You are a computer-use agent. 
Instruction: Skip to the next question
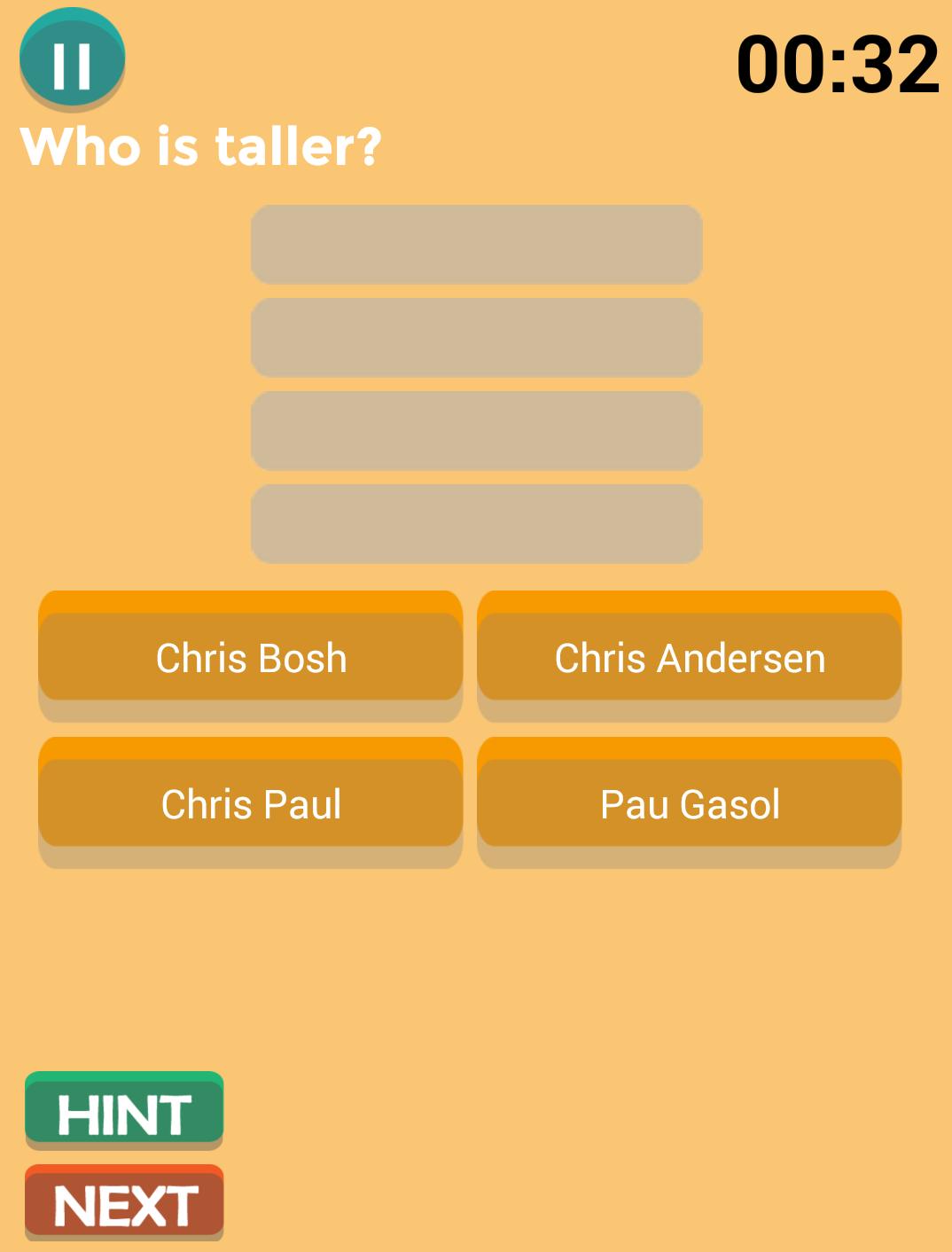click(x=126, y=1203)
